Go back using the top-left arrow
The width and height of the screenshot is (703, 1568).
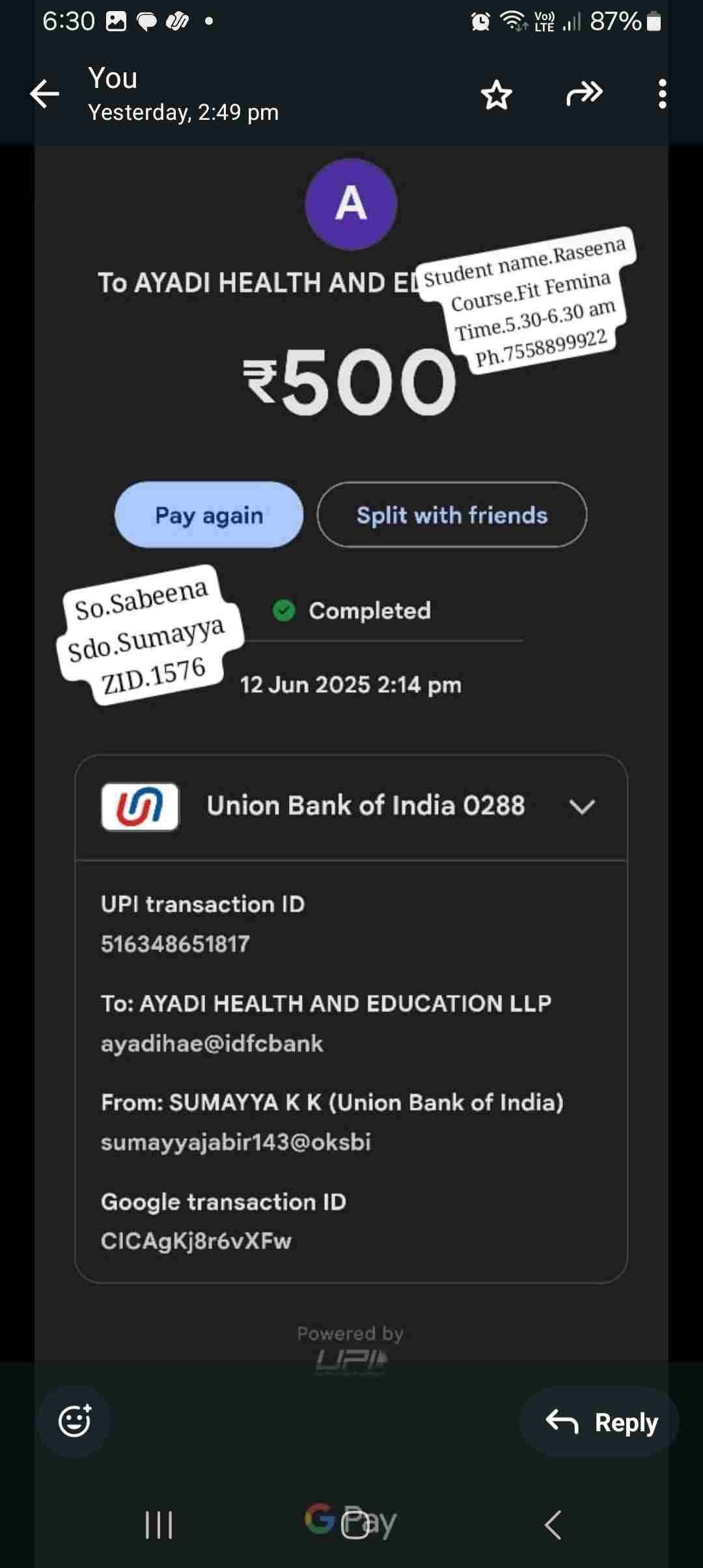pyautogui.click(x=44, y=94)
